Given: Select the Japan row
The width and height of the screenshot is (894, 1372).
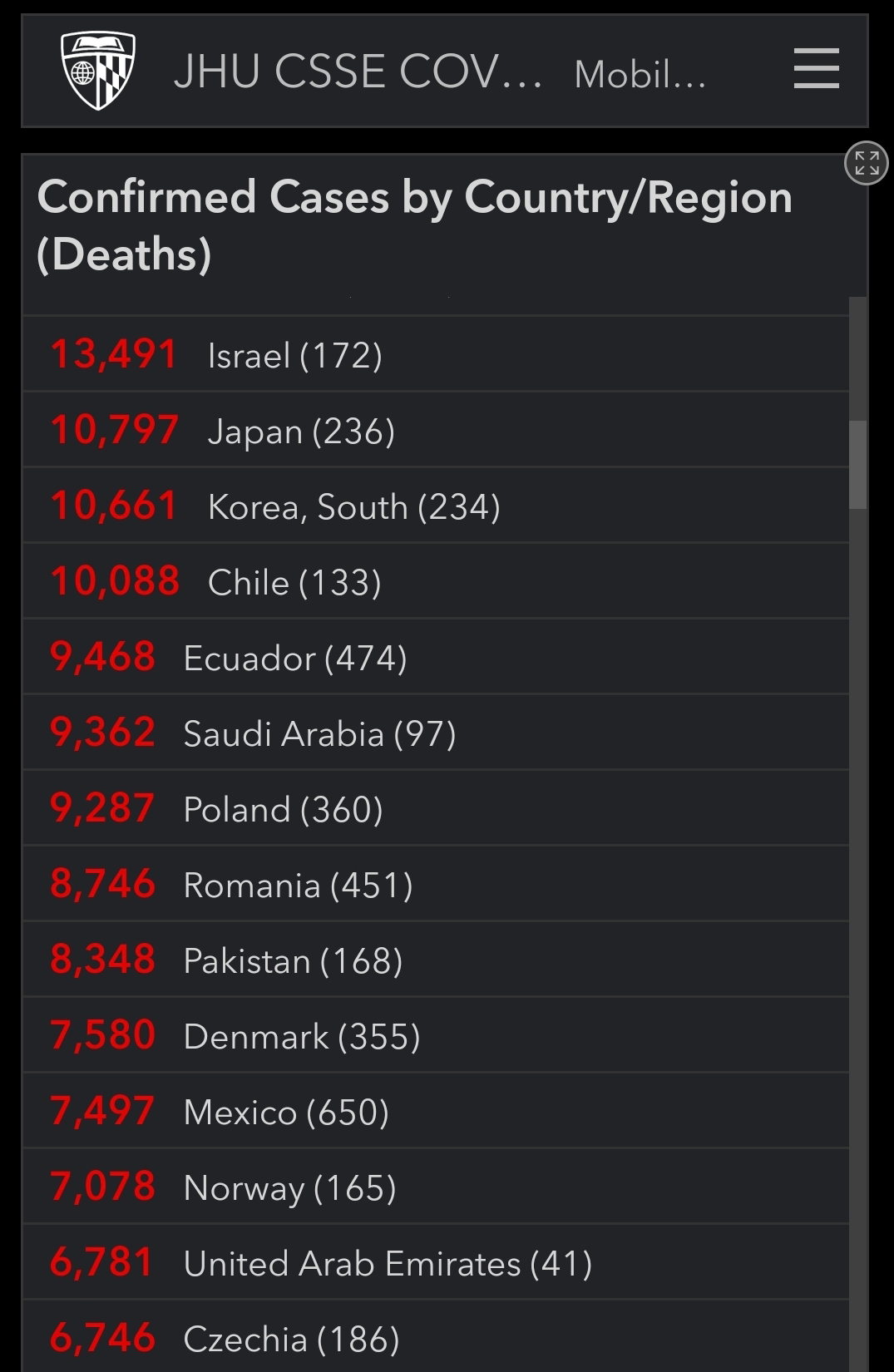Looking at the screenshot, I should 436,430.
